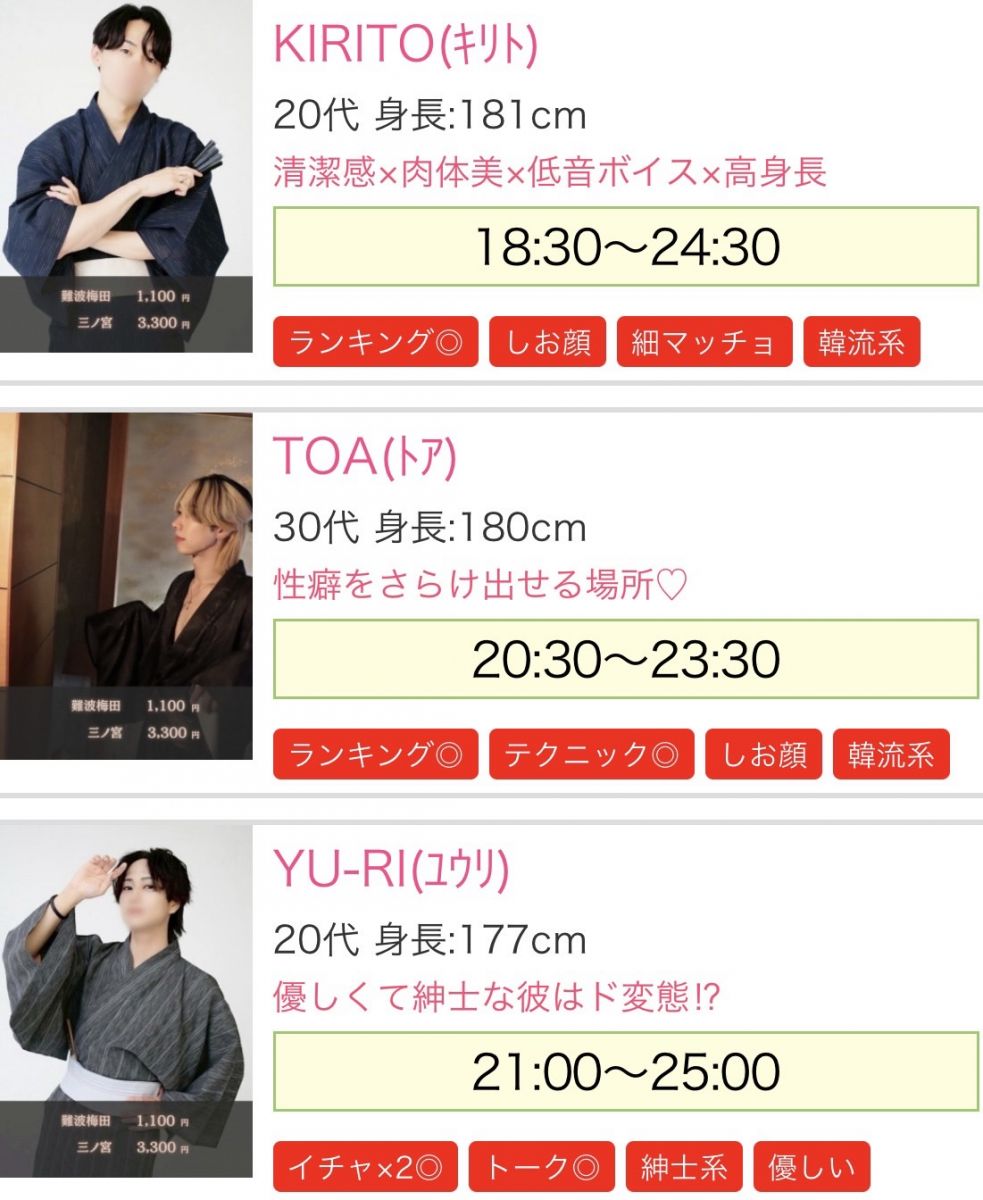
Task: Select KIRITO's 18:30〜24:30 schedule slot
Action: [x=626, y=247]
